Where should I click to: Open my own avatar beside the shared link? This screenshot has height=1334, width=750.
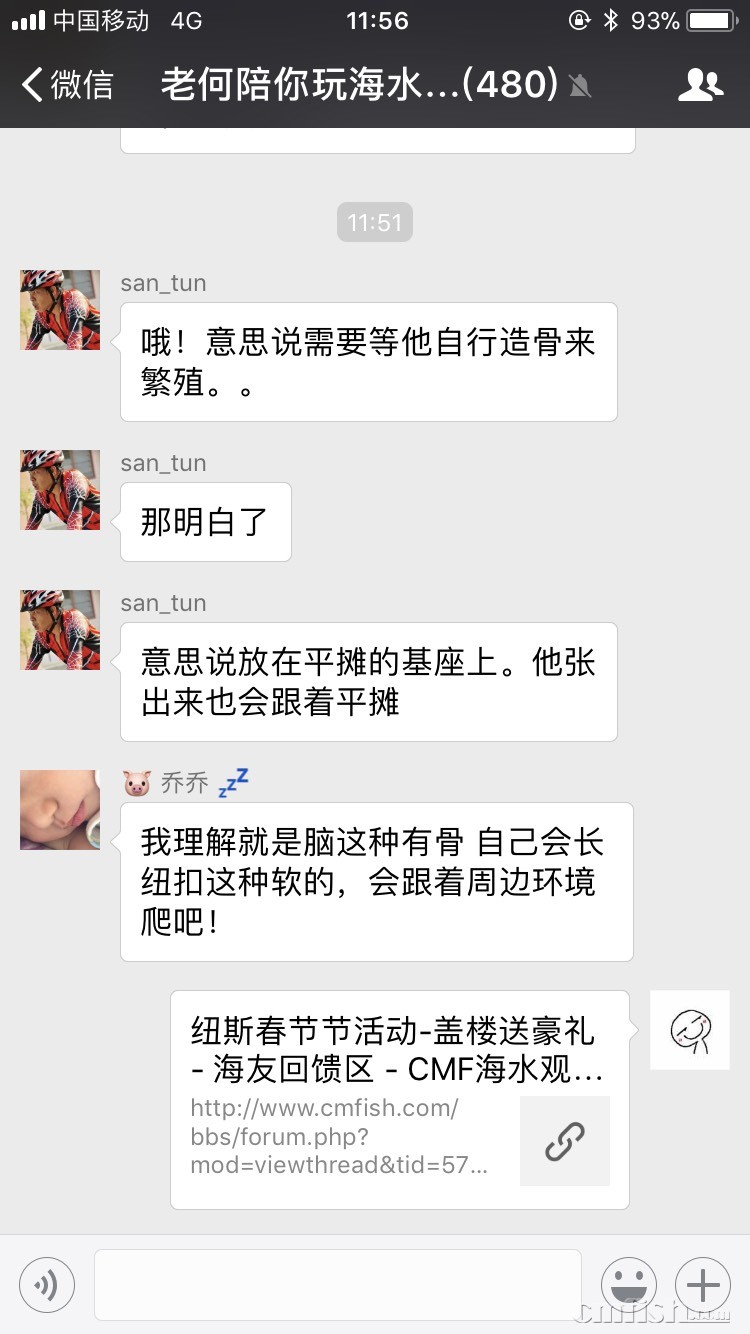tap(690, 1030)
